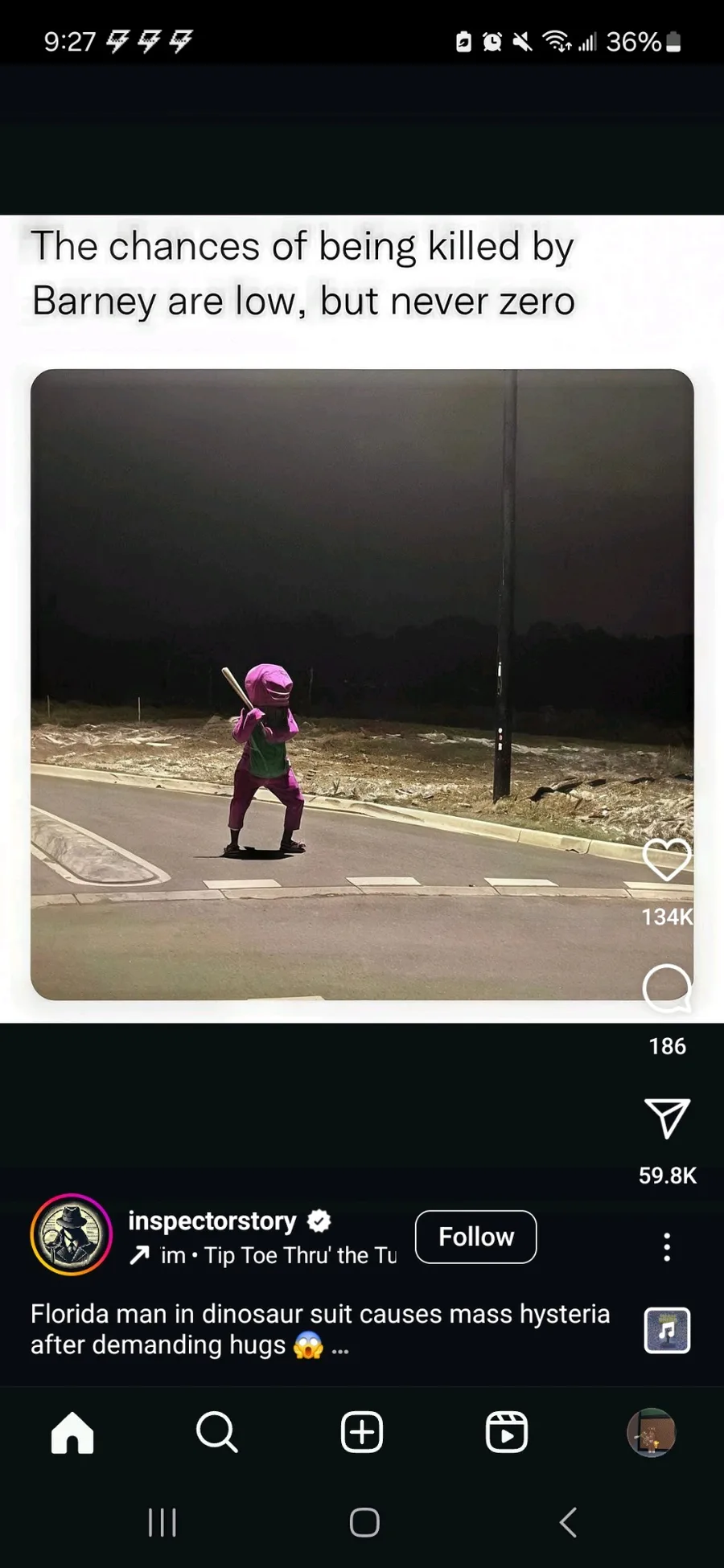
Task: Switch to the Reels tab
Action: click(x=507, y=1432)
